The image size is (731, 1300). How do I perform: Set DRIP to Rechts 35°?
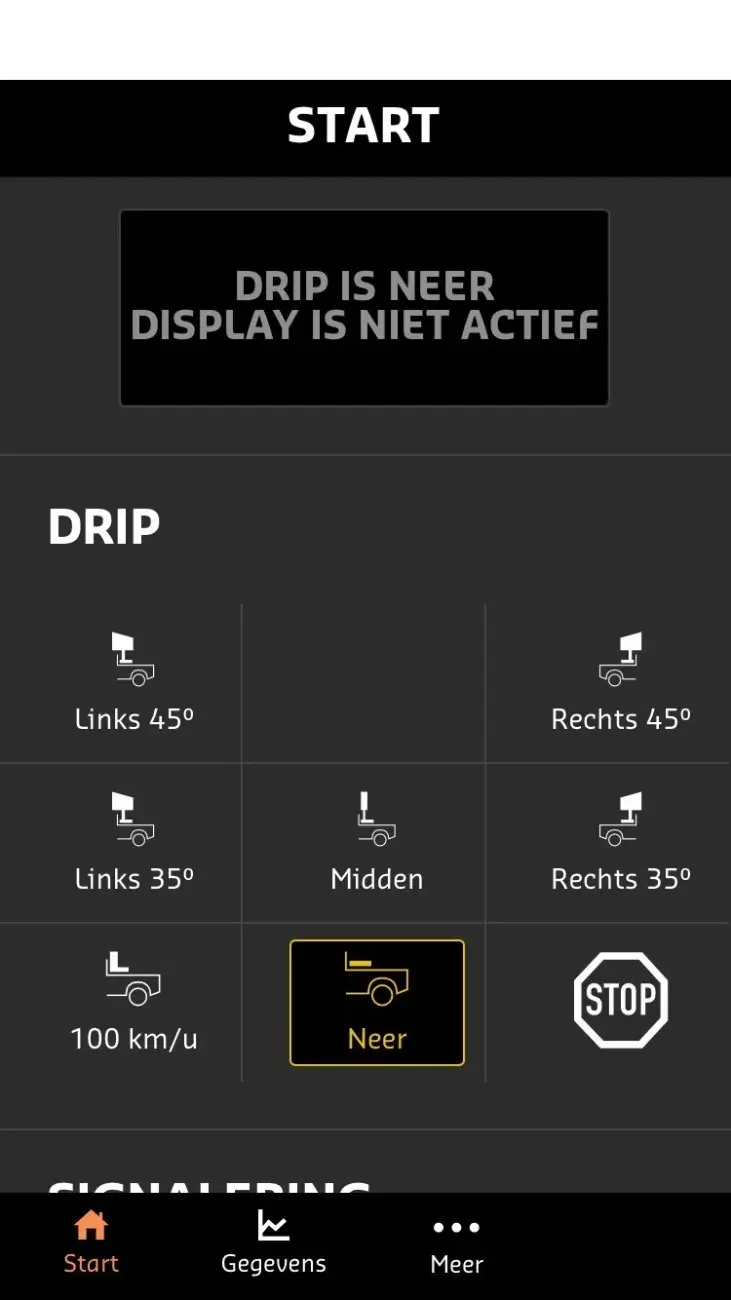click(x=621, y=843)
